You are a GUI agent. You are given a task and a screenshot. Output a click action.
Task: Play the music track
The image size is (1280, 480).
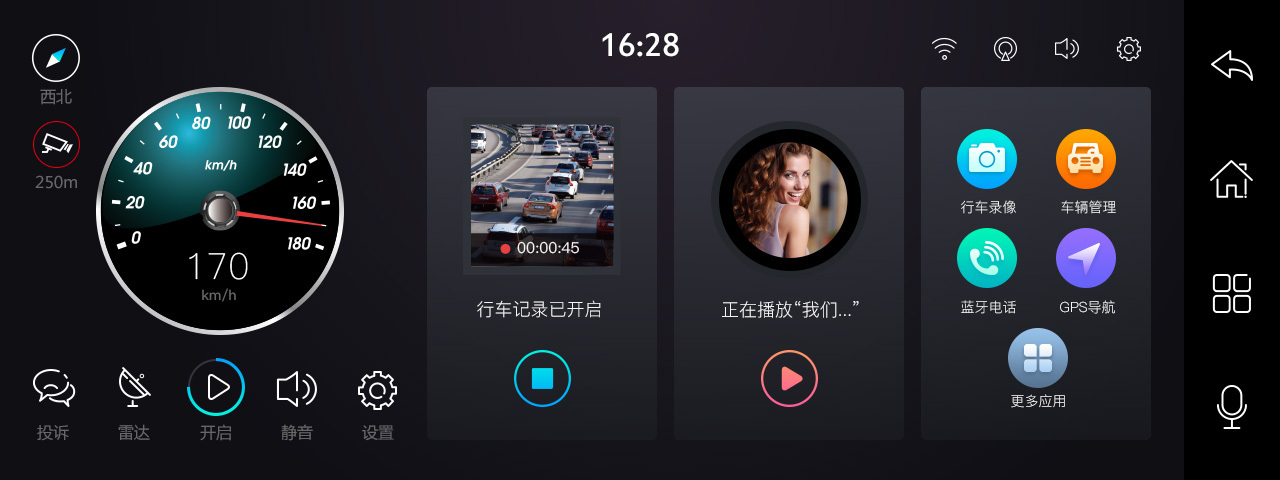coord(789,379)
